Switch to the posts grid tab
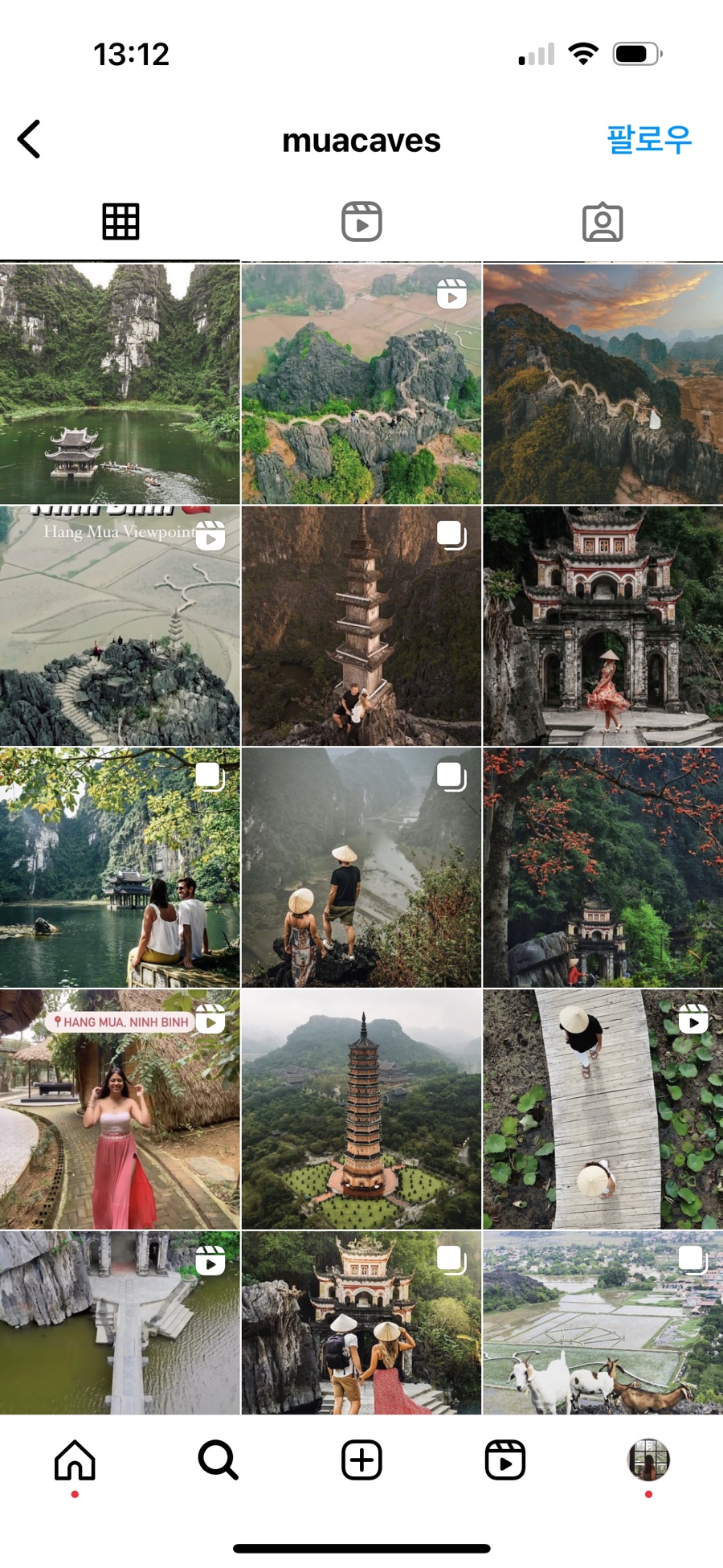The image size is (723, 1568). pyautogui.click(x=120, y=222)
